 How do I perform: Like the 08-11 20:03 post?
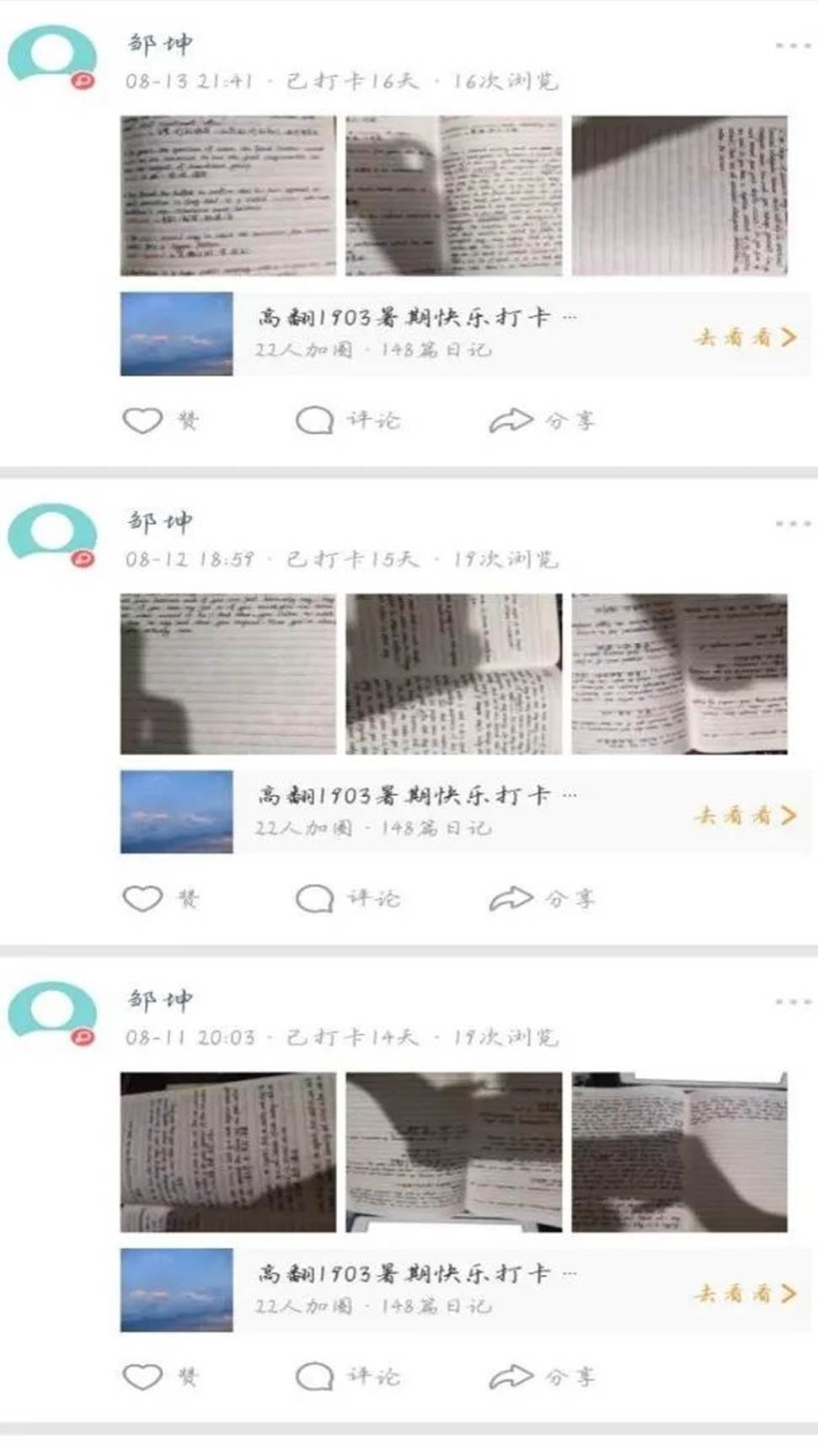click(143, 1377)
